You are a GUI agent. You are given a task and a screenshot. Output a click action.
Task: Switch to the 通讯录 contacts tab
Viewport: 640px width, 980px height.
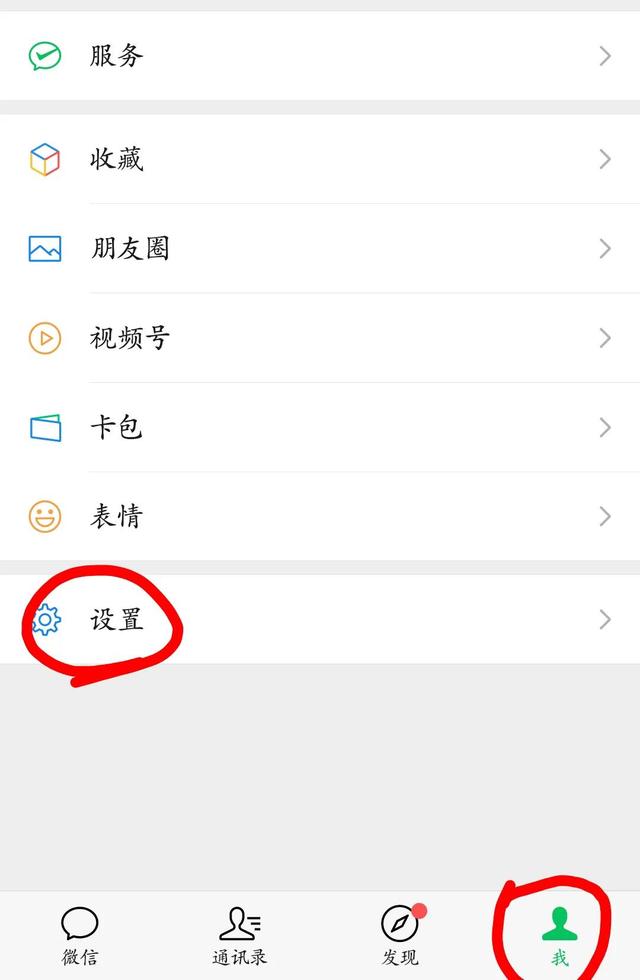(240, 936)
